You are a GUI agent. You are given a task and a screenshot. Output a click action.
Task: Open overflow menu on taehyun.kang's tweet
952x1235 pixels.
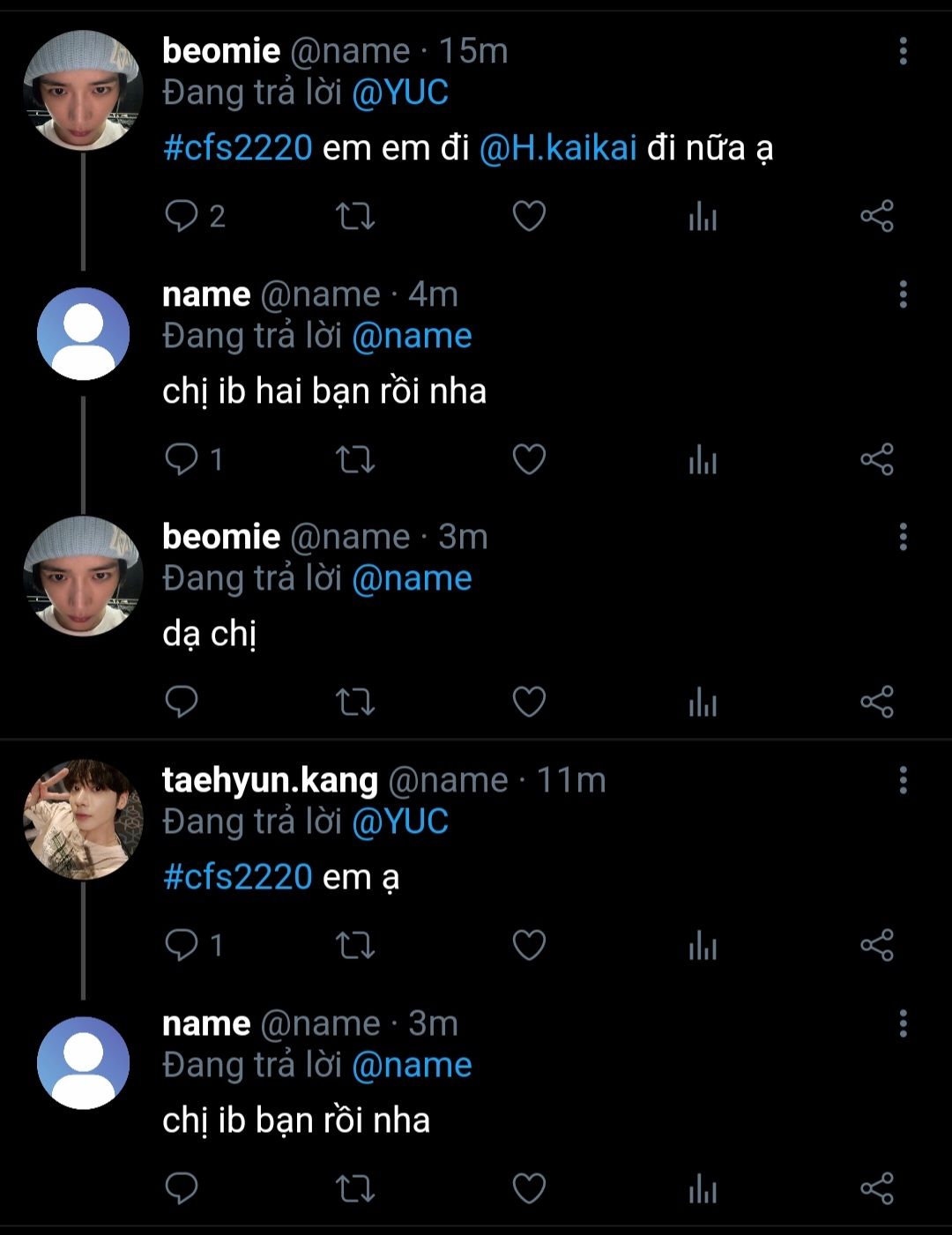903,780
